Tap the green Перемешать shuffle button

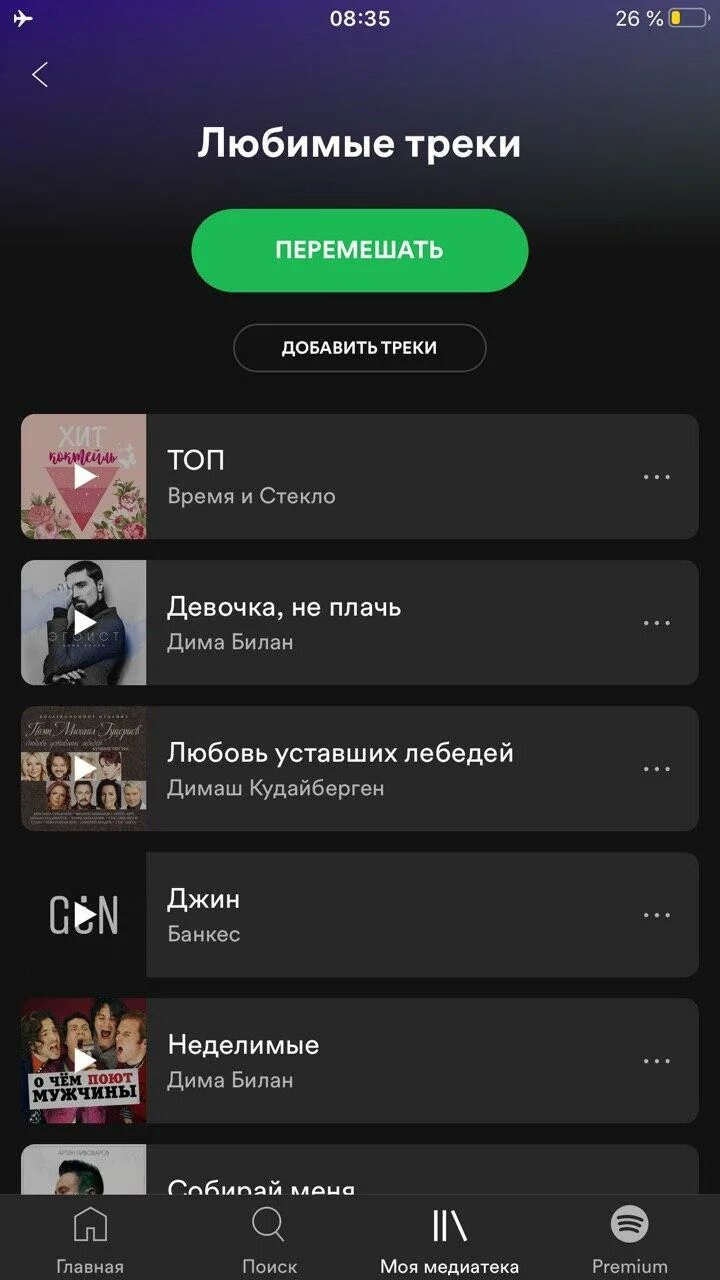(360, 250)
